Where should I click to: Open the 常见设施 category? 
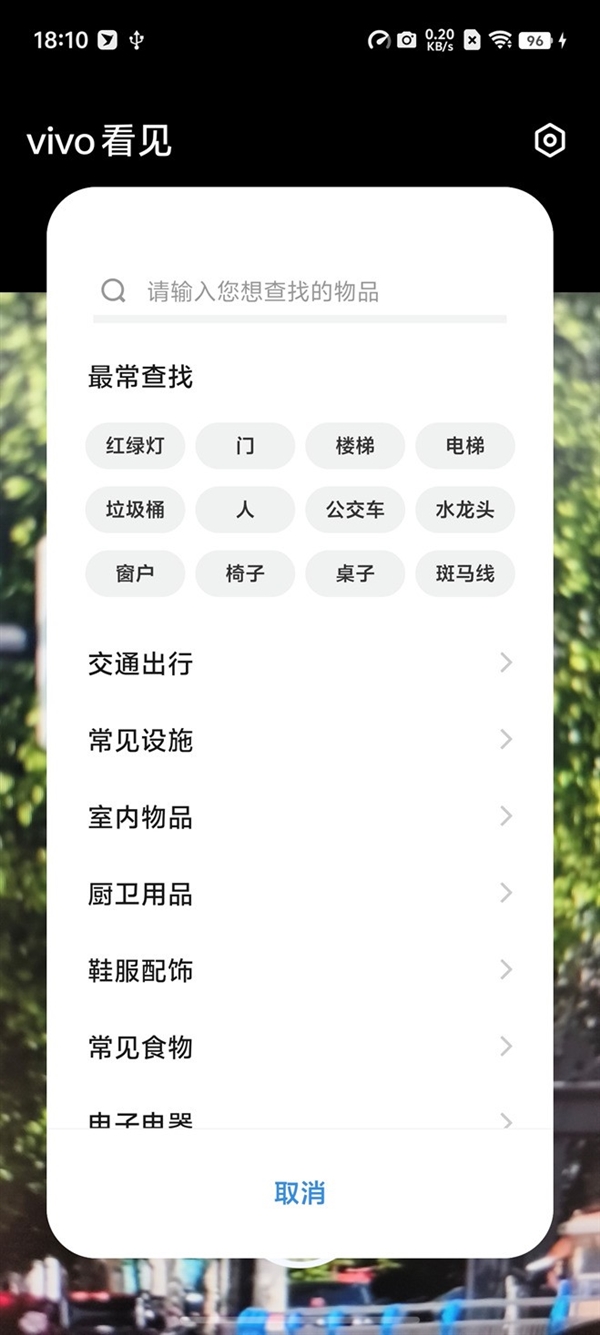pyautogui.click(x=300, y=740)
